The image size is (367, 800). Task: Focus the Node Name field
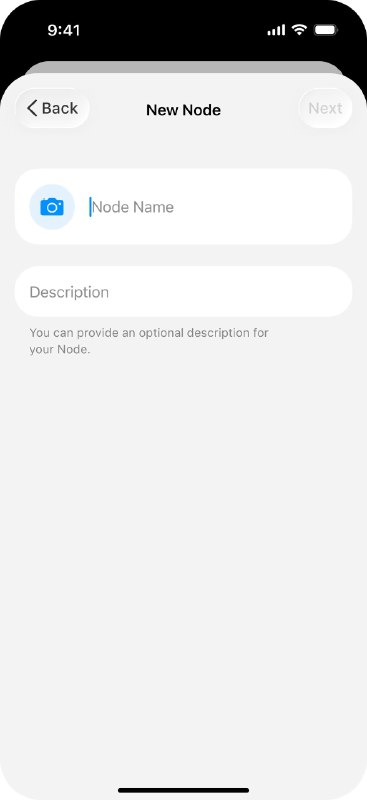[x=217, y=207]
